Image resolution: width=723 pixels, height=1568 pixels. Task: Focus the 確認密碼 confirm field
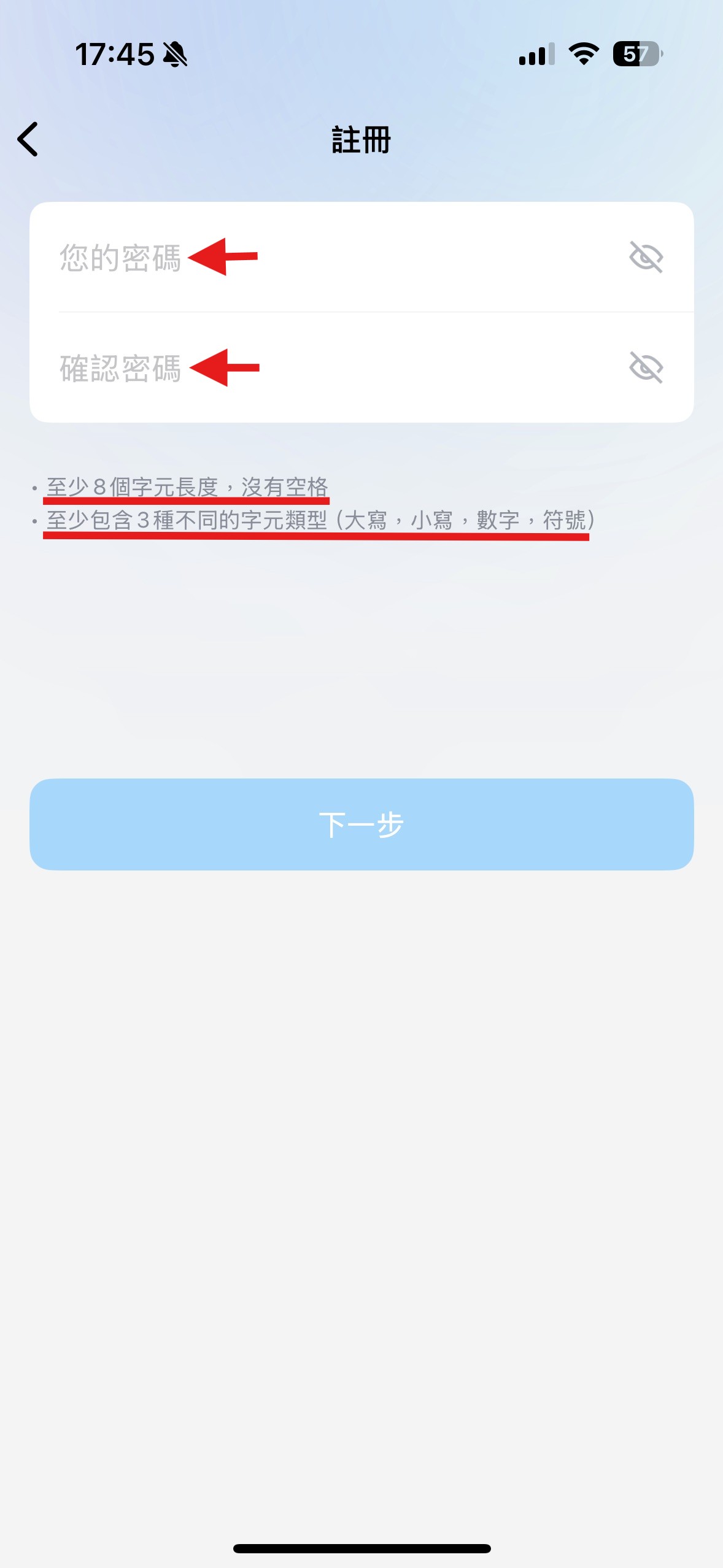[x=331, y=367]
